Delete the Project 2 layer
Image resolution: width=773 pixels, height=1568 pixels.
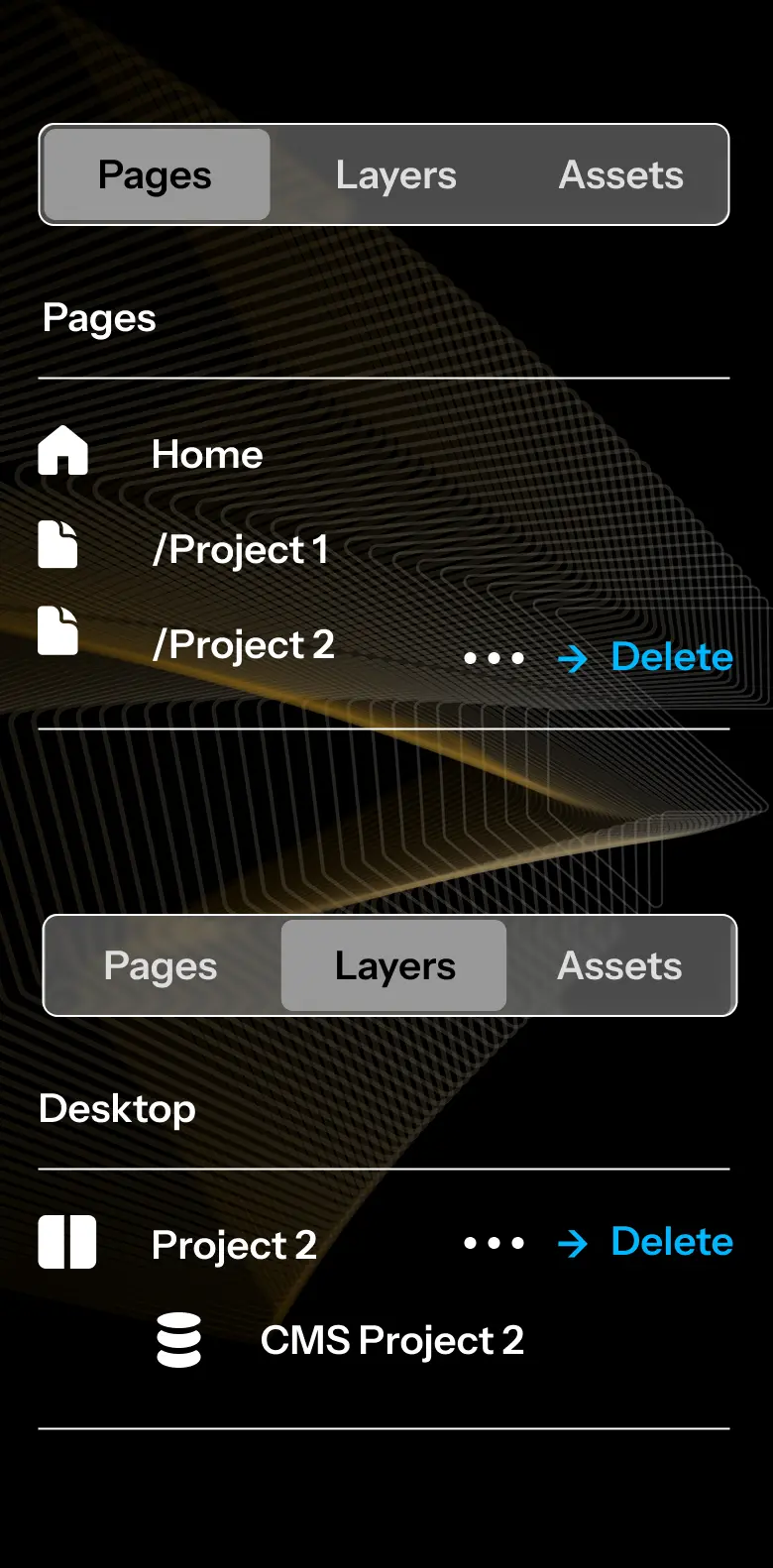click(x=671, y=1242)
